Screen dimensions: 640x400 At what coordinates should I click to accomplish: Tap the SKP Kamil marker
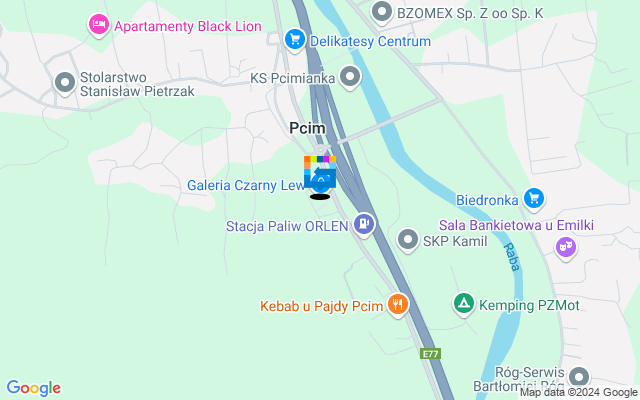[407, 239]
